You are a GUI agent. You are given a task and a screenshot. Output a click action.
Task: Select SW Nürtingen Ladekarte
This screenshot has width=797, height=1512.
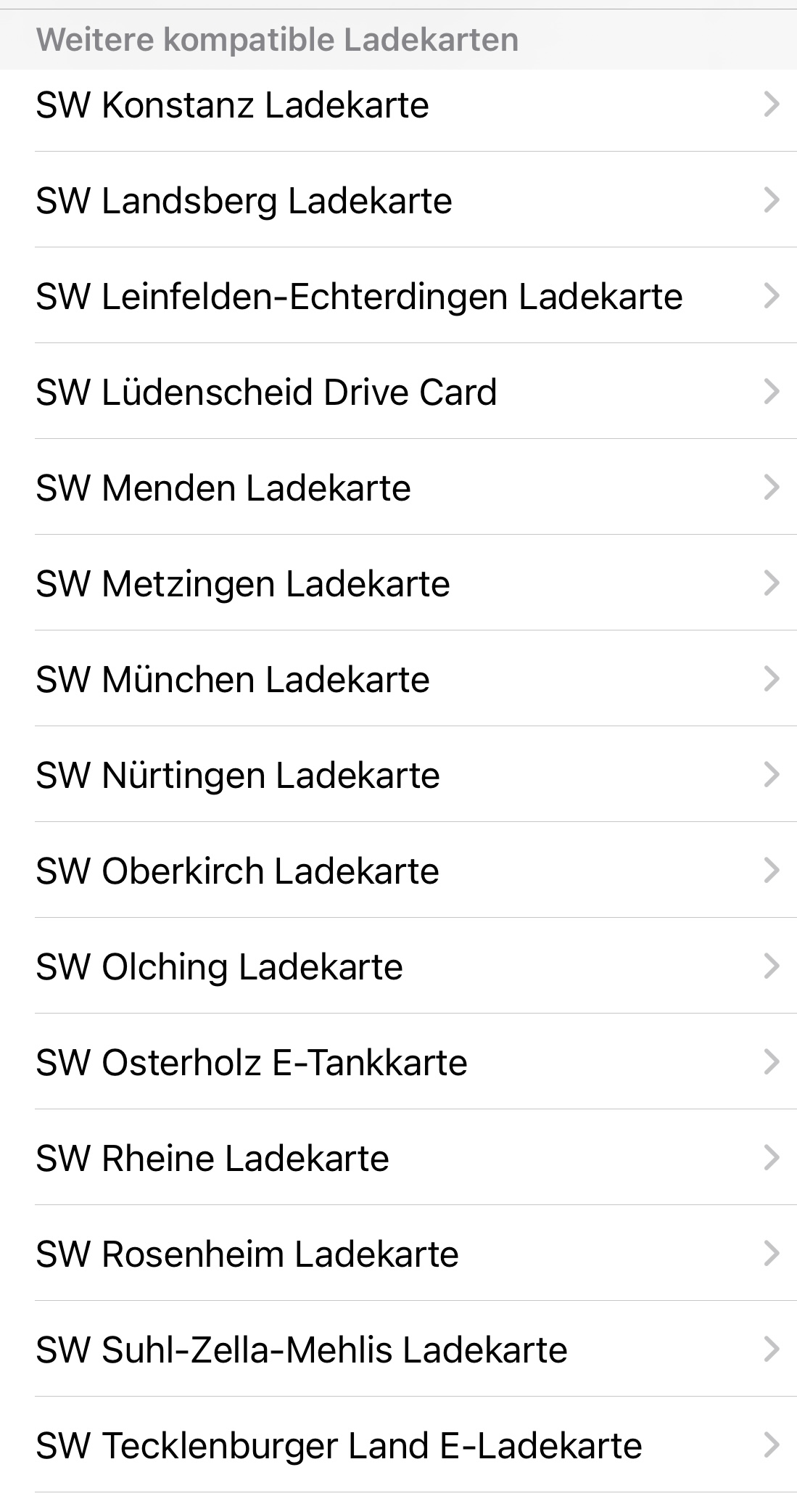point(398,775)
